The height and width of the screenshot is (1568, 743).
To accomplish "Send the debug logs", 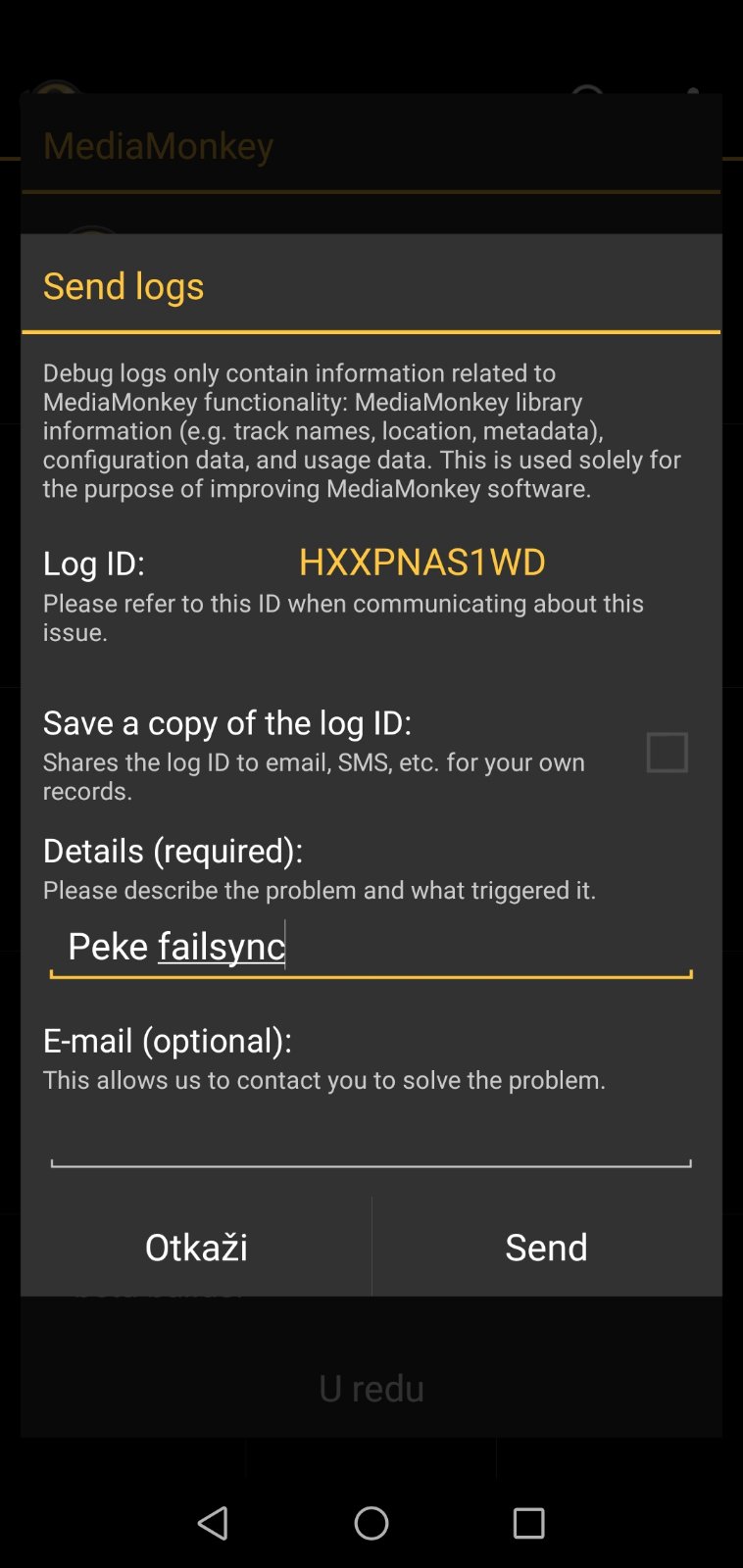I will click(546, 1247).
